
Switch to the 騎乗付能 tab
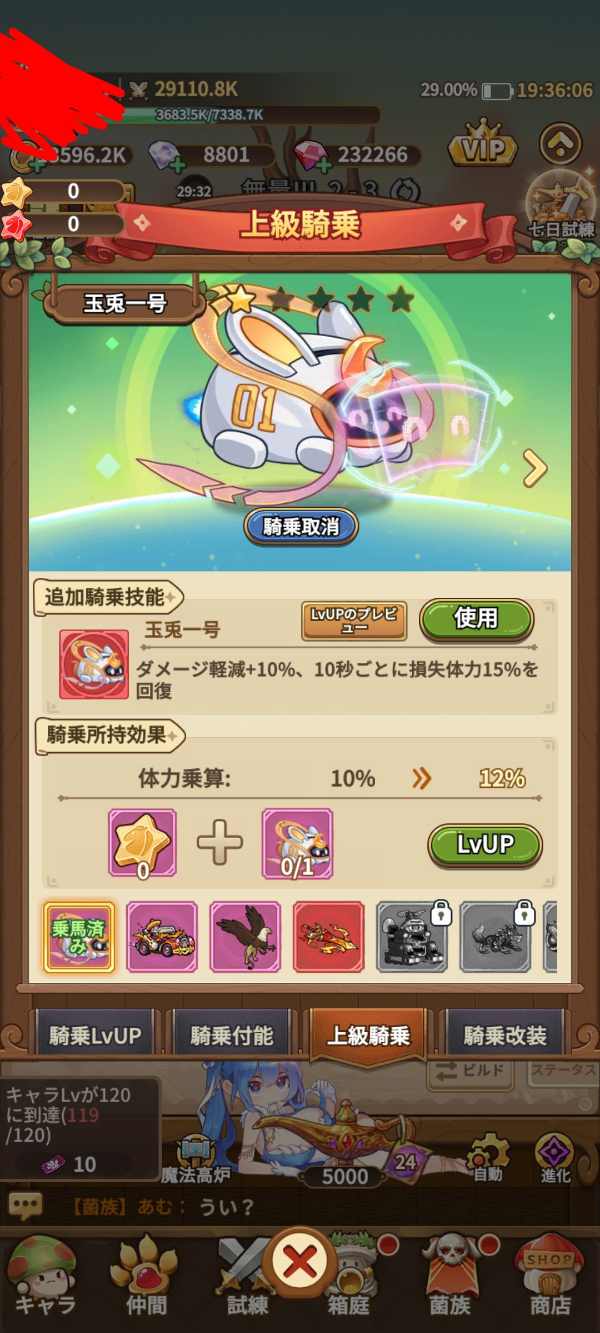[231, 1036]
